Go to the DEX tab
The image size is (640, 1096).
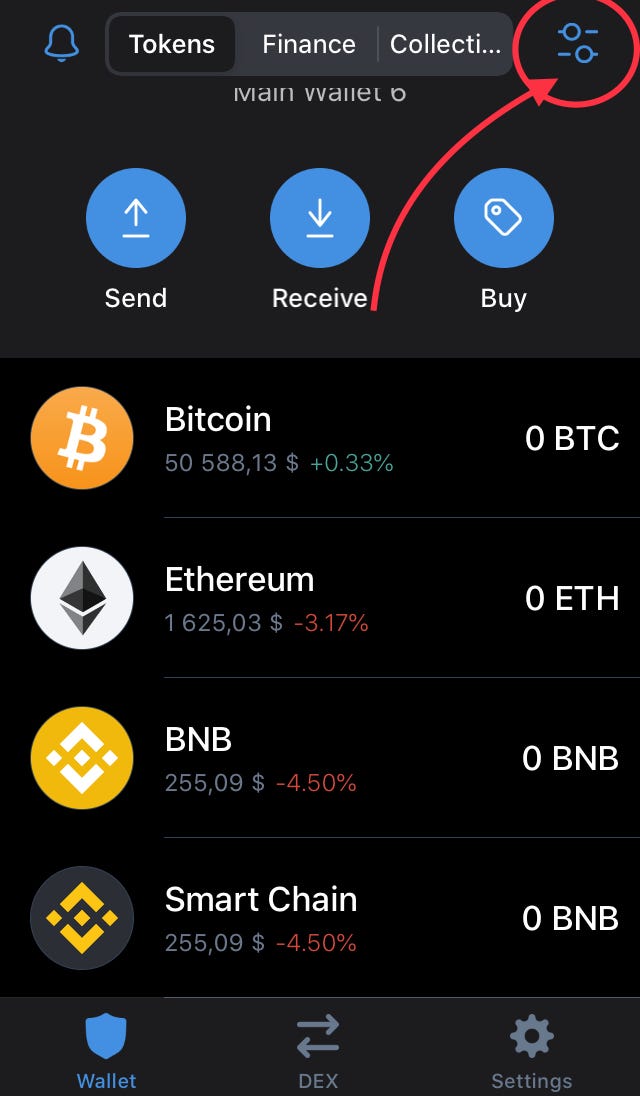pos(318,1050)
